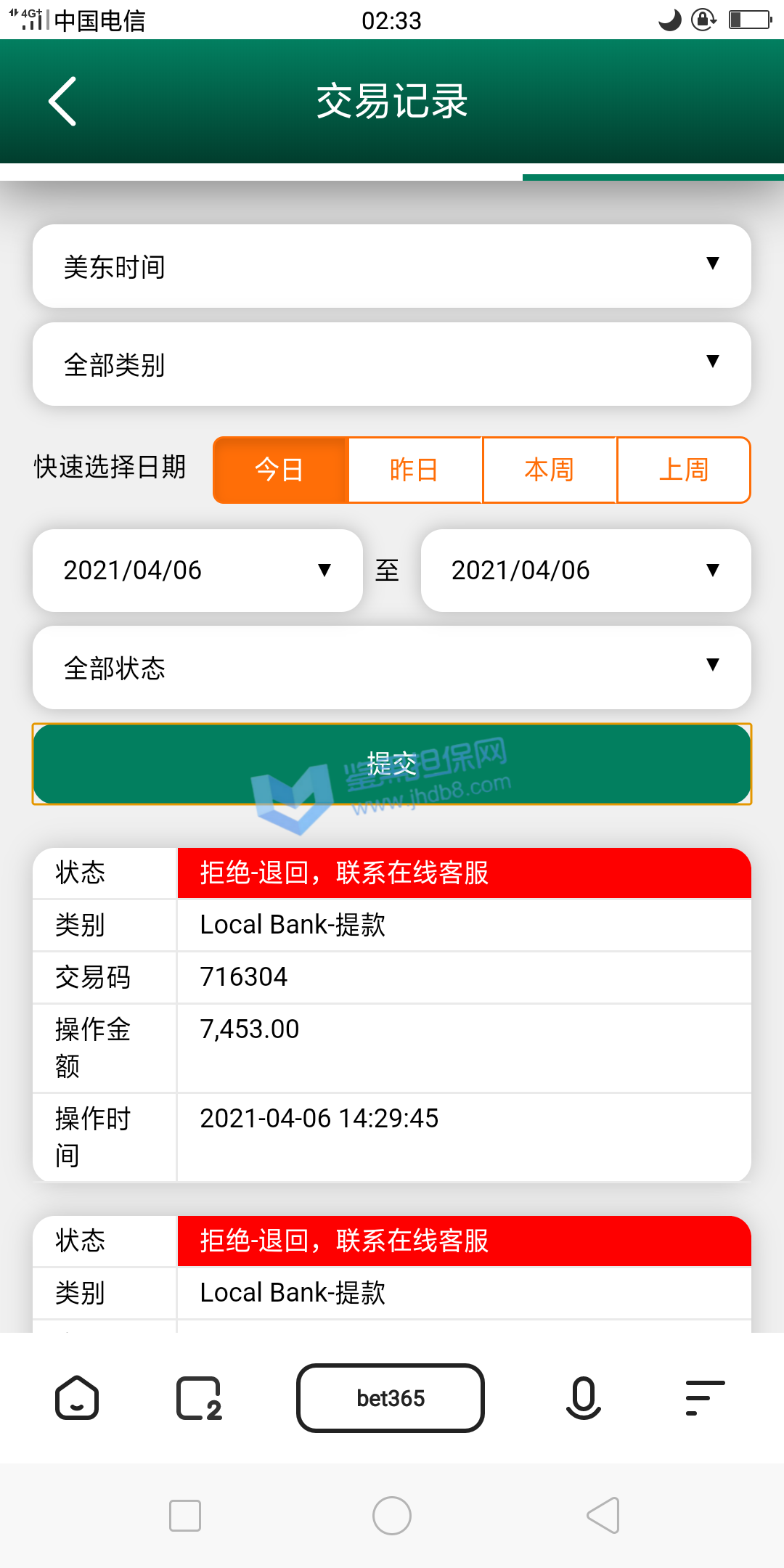Expand the 全部状态 status dropdown
This screenshot has width=784, height=1568.
click(392, 667)
